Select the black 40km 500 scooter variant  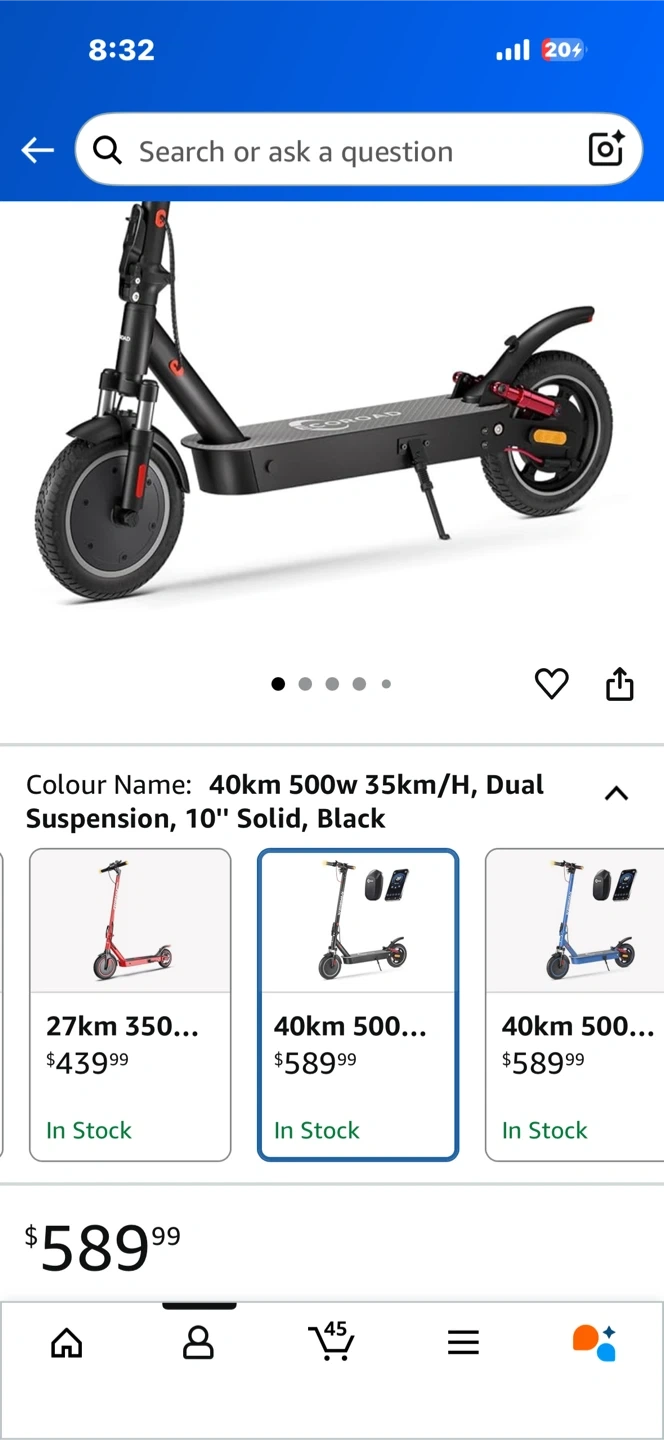click(358, 1004)
